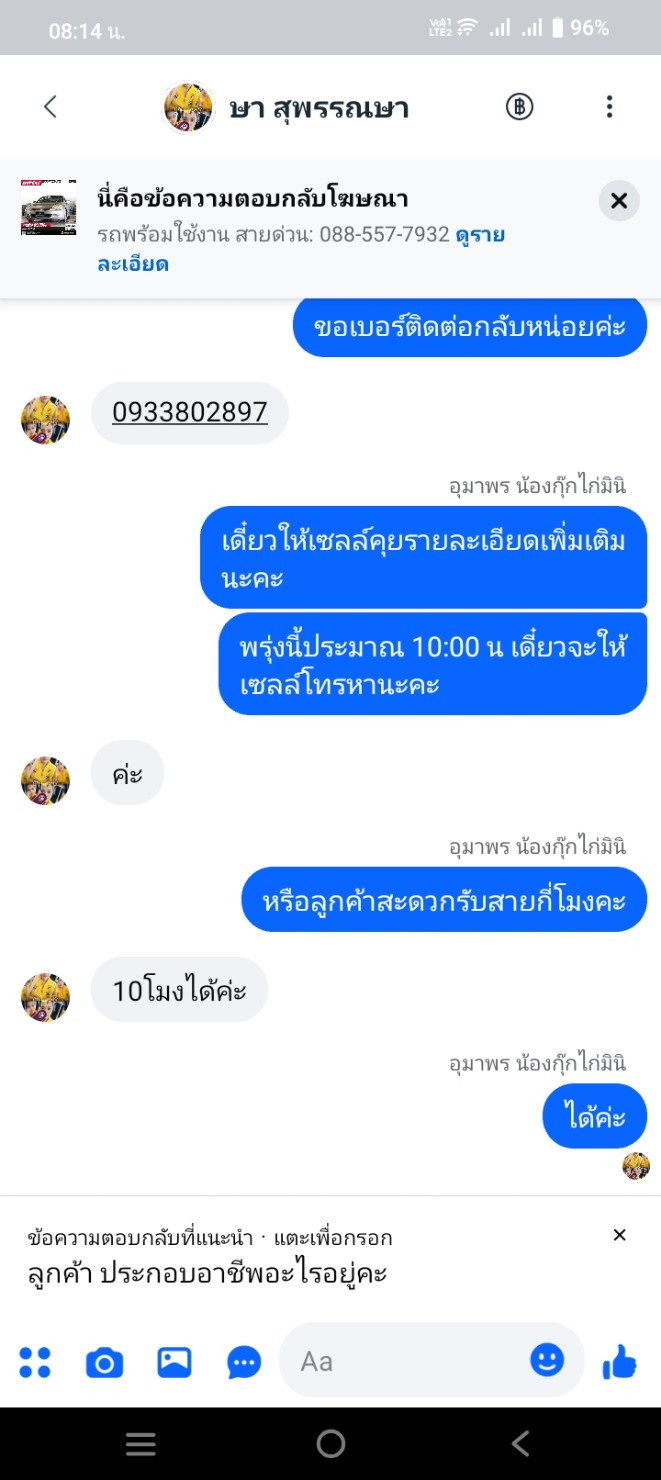
Task: Fill in suggested reply about customer's occupation
Action: pyautogui.click(x=206, y=1274)
